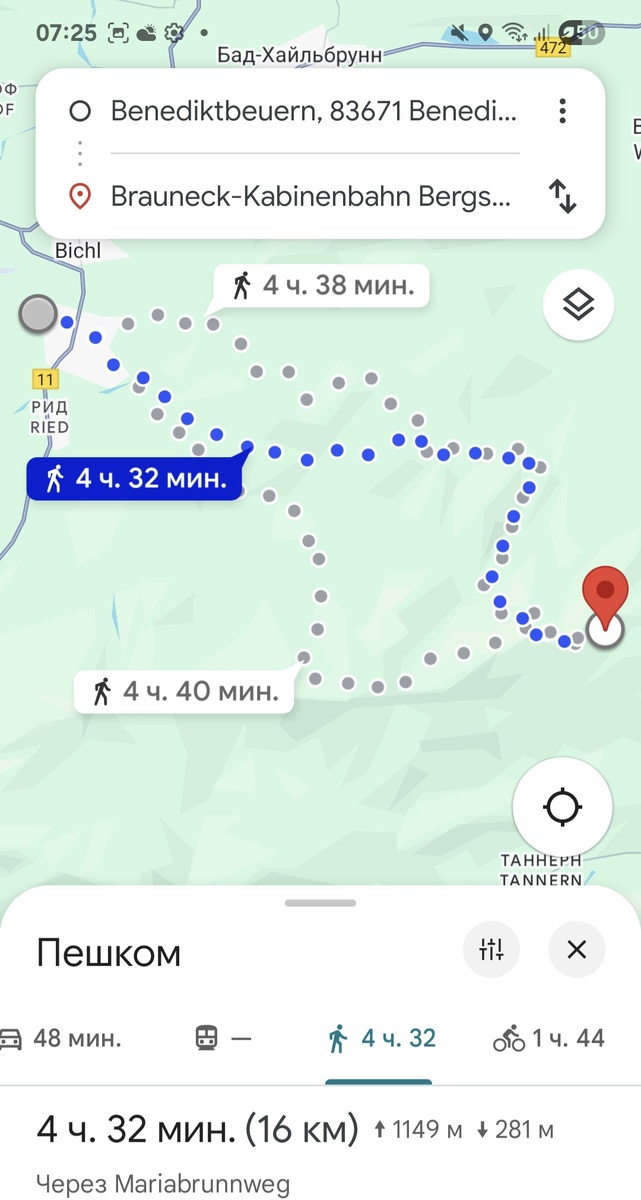This screenshot has width=641, height=1200.
Task: Close the walking directions panel
Action: [x=576, y=949]
